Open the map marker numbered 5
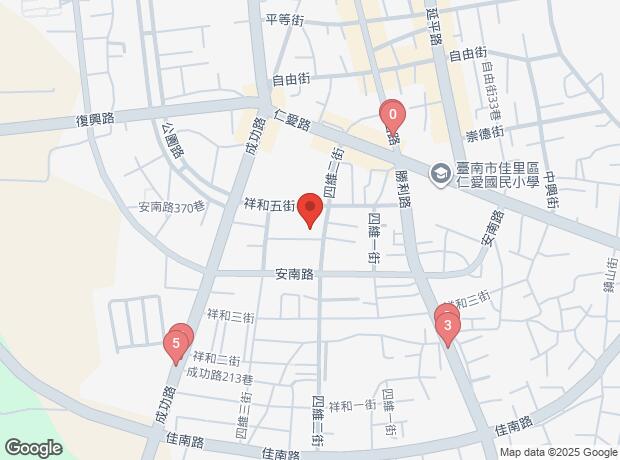620x460 pixels. [x=176, y=345]
